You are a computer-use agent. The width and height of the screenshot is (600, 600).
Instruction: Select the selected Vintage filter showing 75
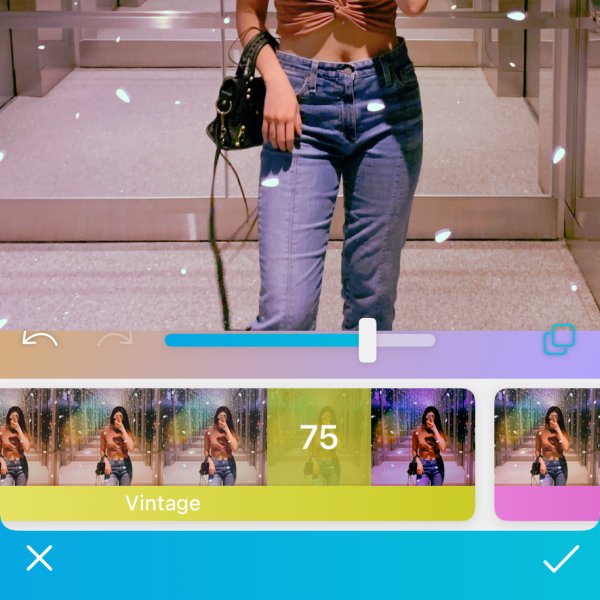point(318,438)
